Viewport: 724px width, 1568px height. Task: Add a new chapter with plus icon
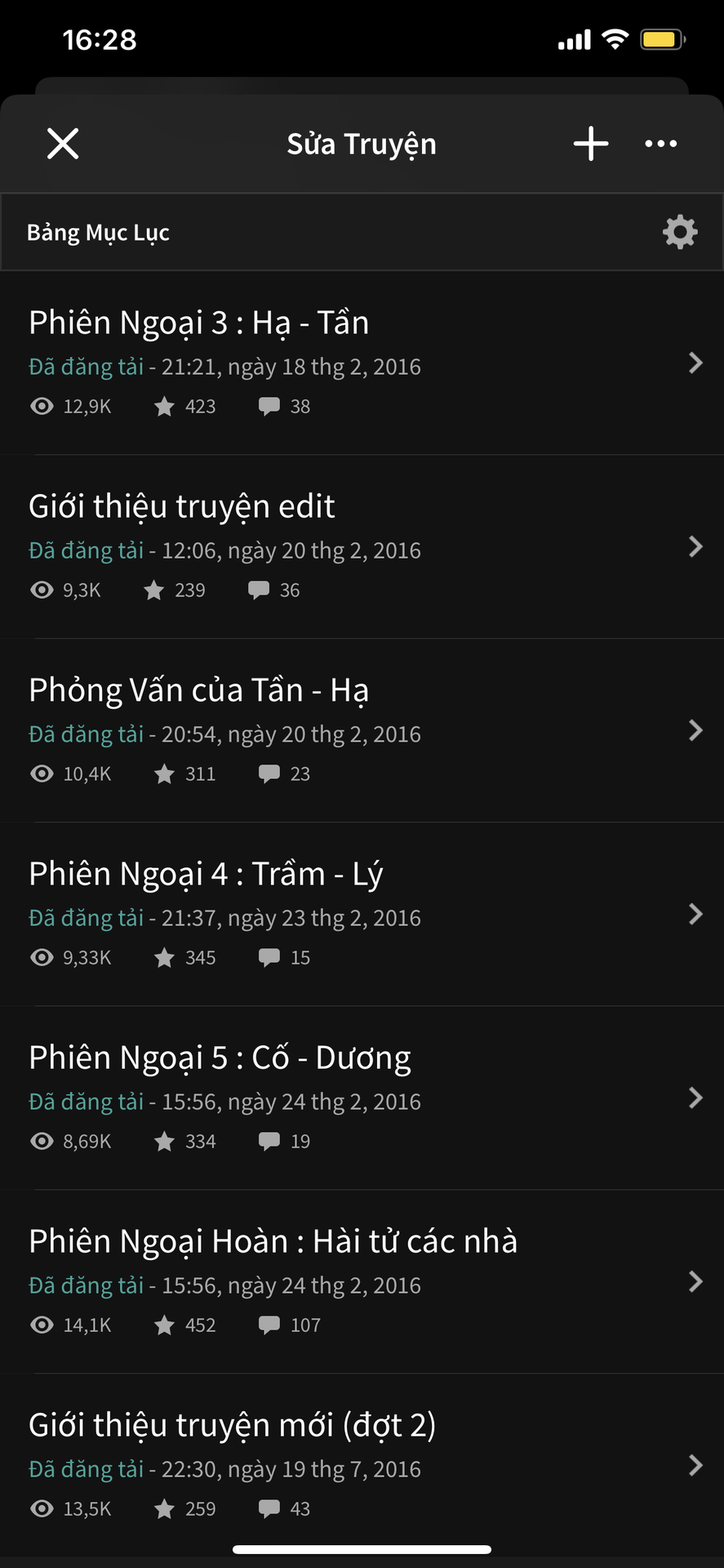click(591, 144)
